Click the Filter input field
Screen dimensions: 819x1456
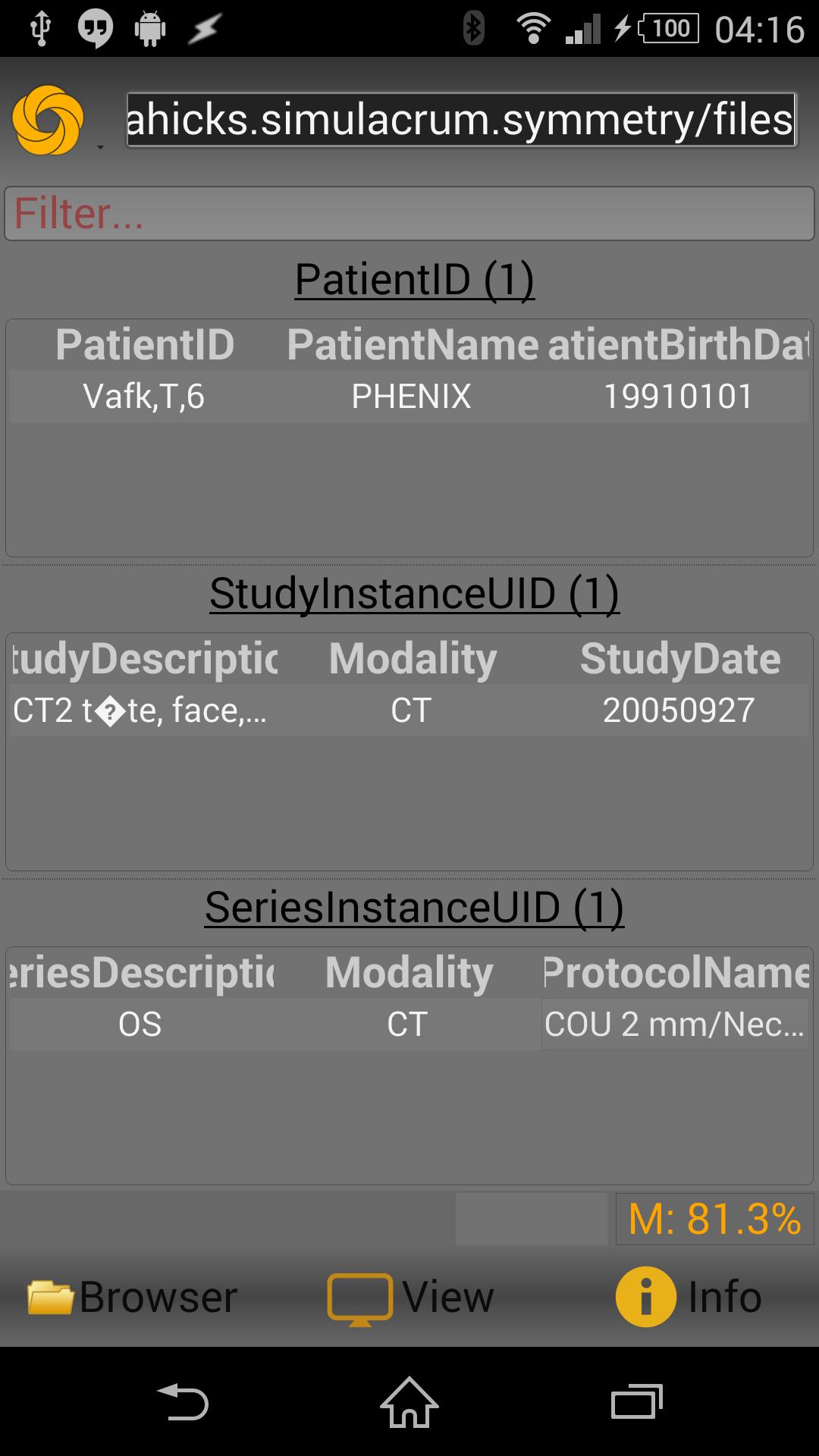[x=409, y=213]
